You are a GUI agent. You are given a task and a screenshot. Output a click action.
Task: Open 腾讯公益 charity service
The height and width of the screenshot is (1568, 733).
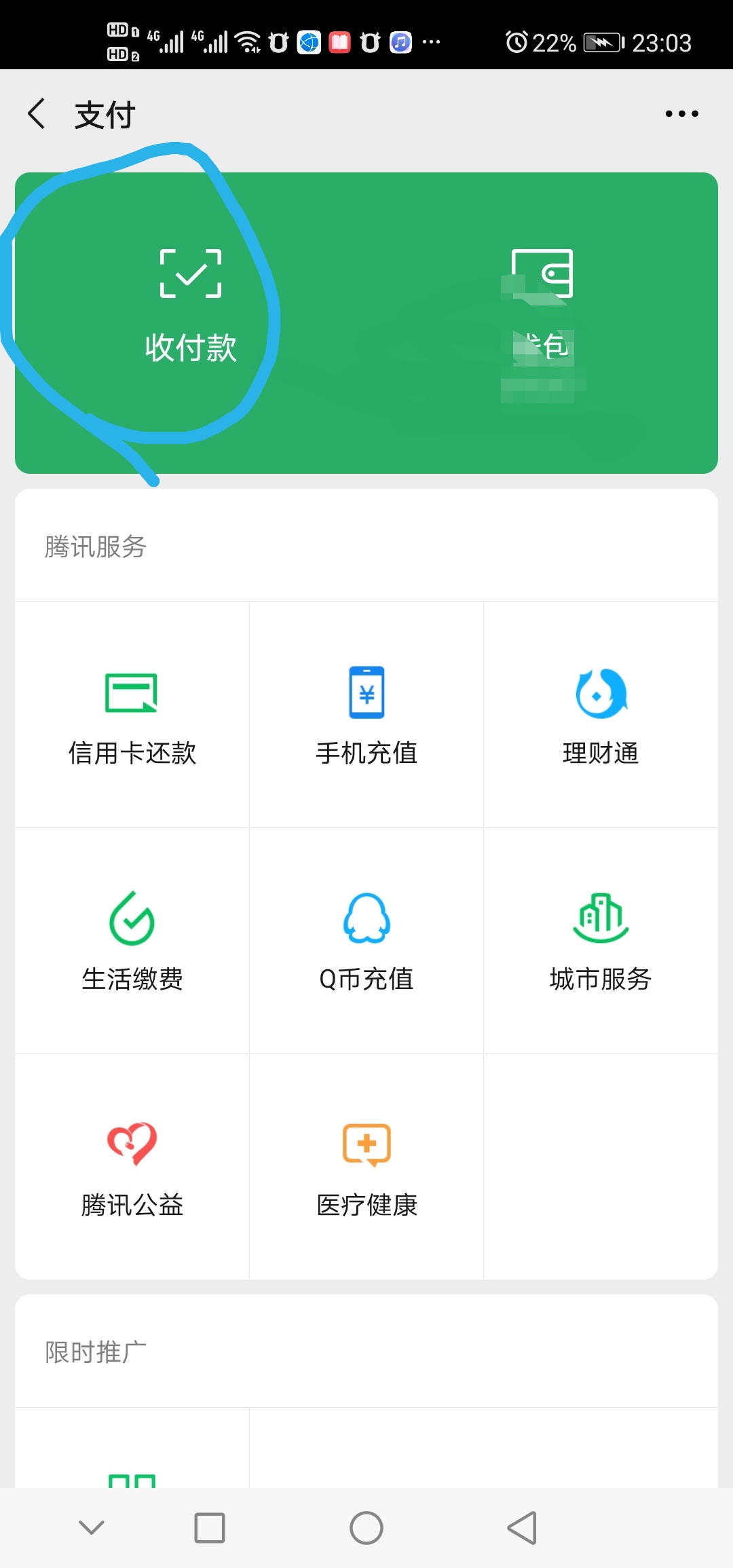(132, 1168)
